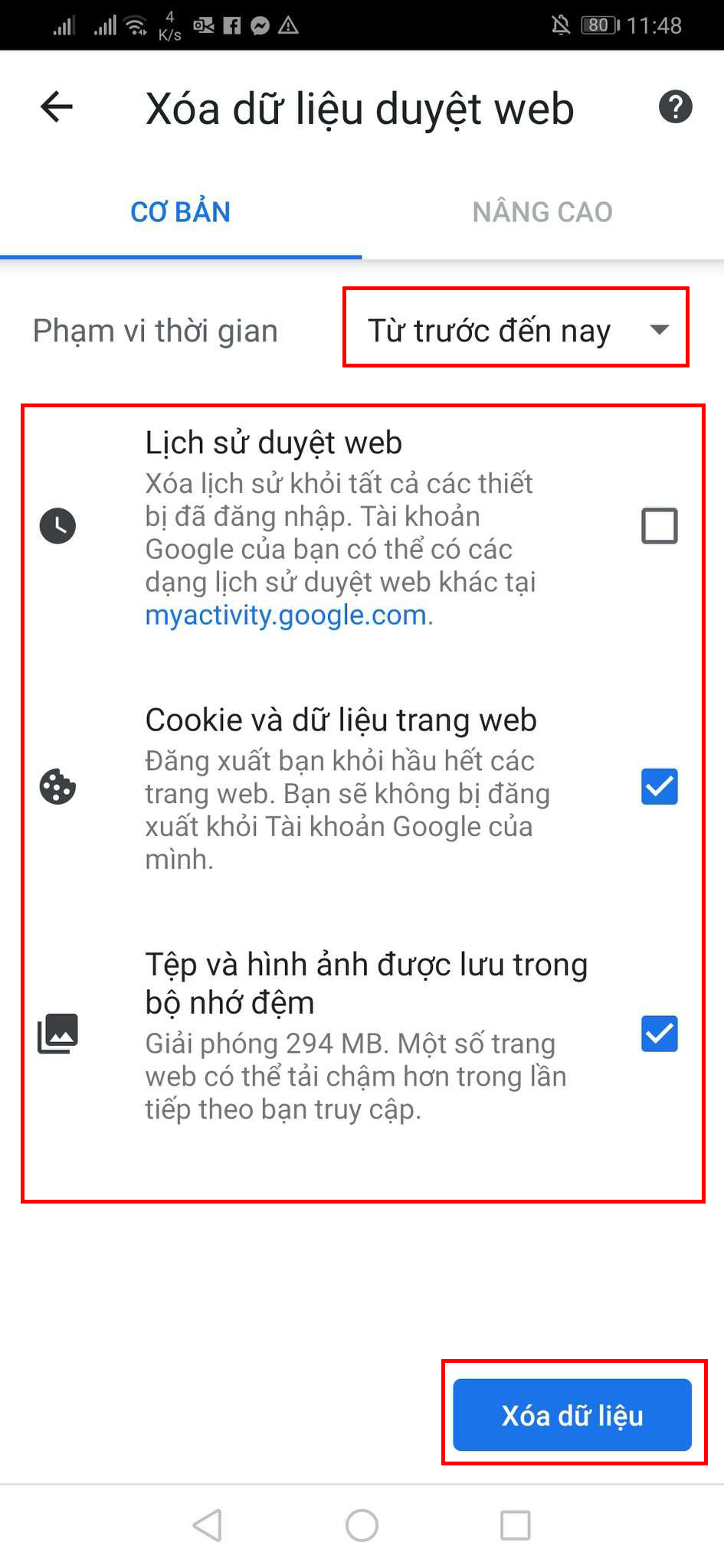The height and width of the screenshot is (1568, 724).
Task: Uncheck Cookie và dữ liệu trang web
Action: point(659,787)
